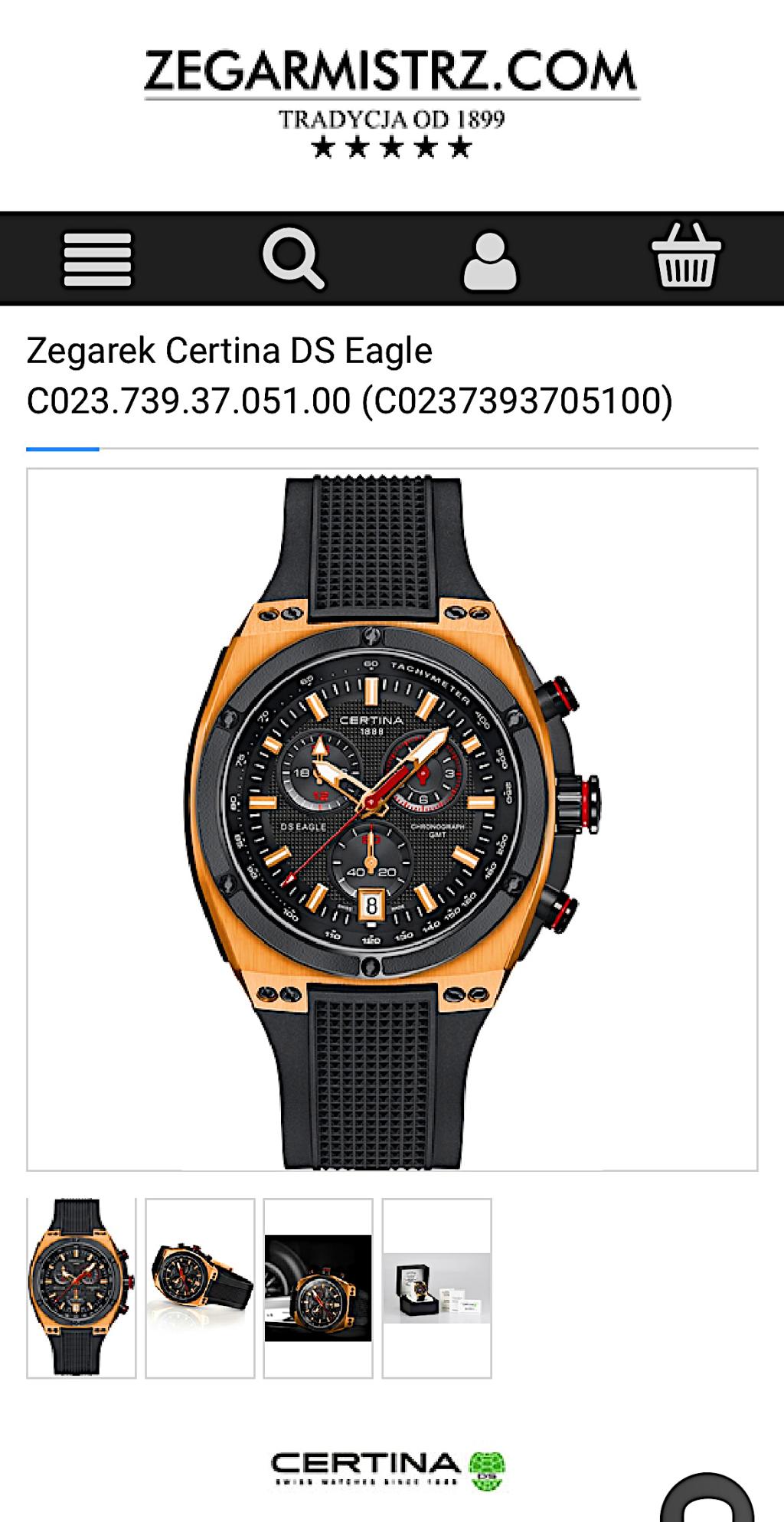784x1522 pixels.
Task: Go to Zegarmistrz.com homepage via logo
Action: pos(391,100)
